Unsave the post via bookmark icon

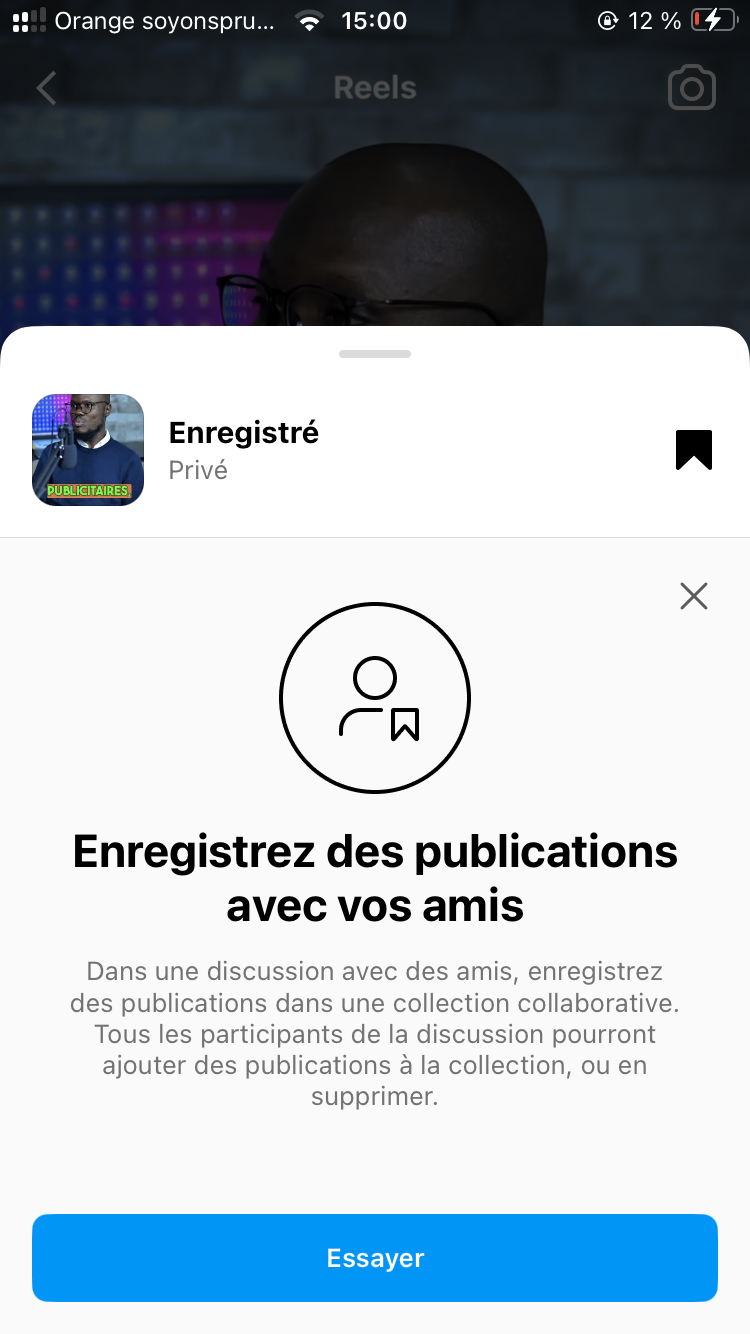click(x=693, y=450)
